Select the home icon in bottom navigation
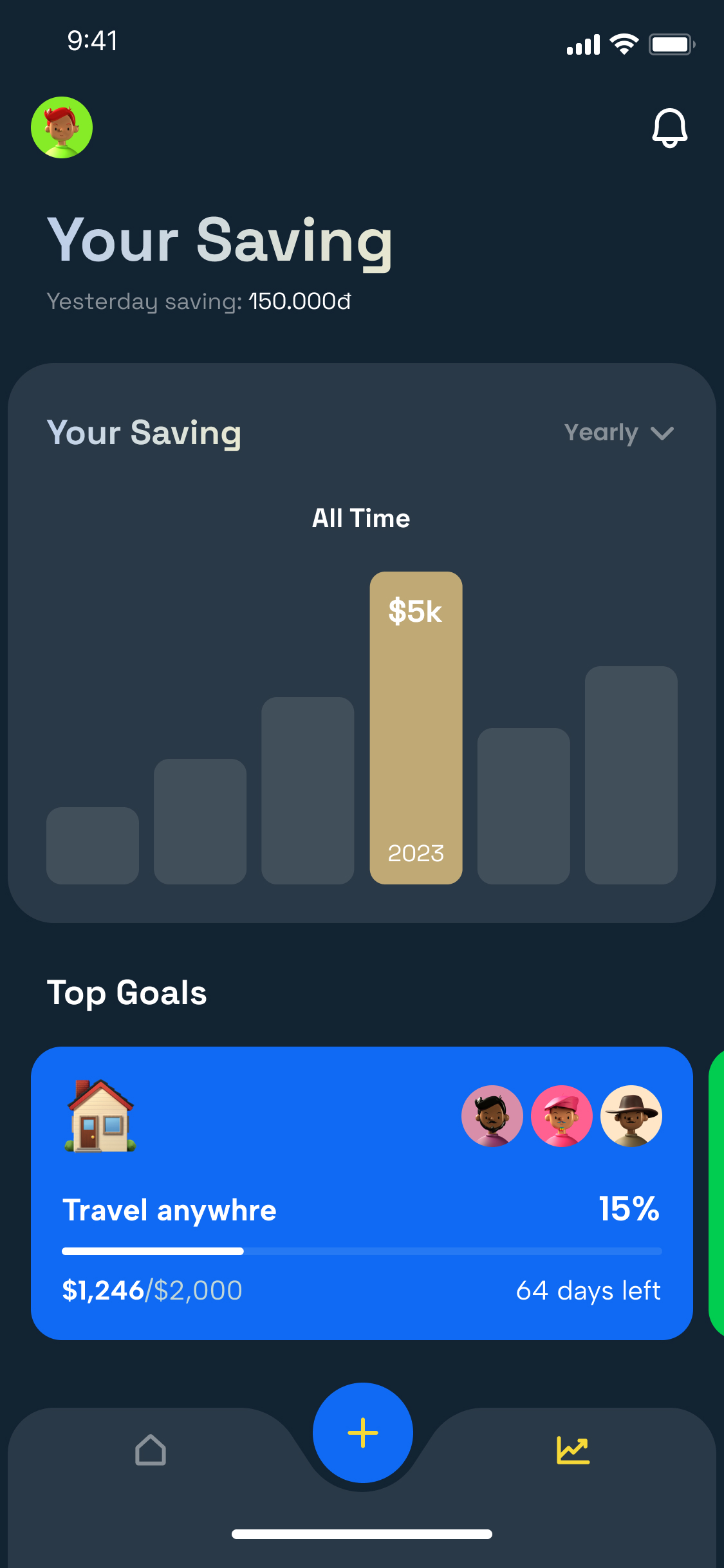 (151, 1451)
